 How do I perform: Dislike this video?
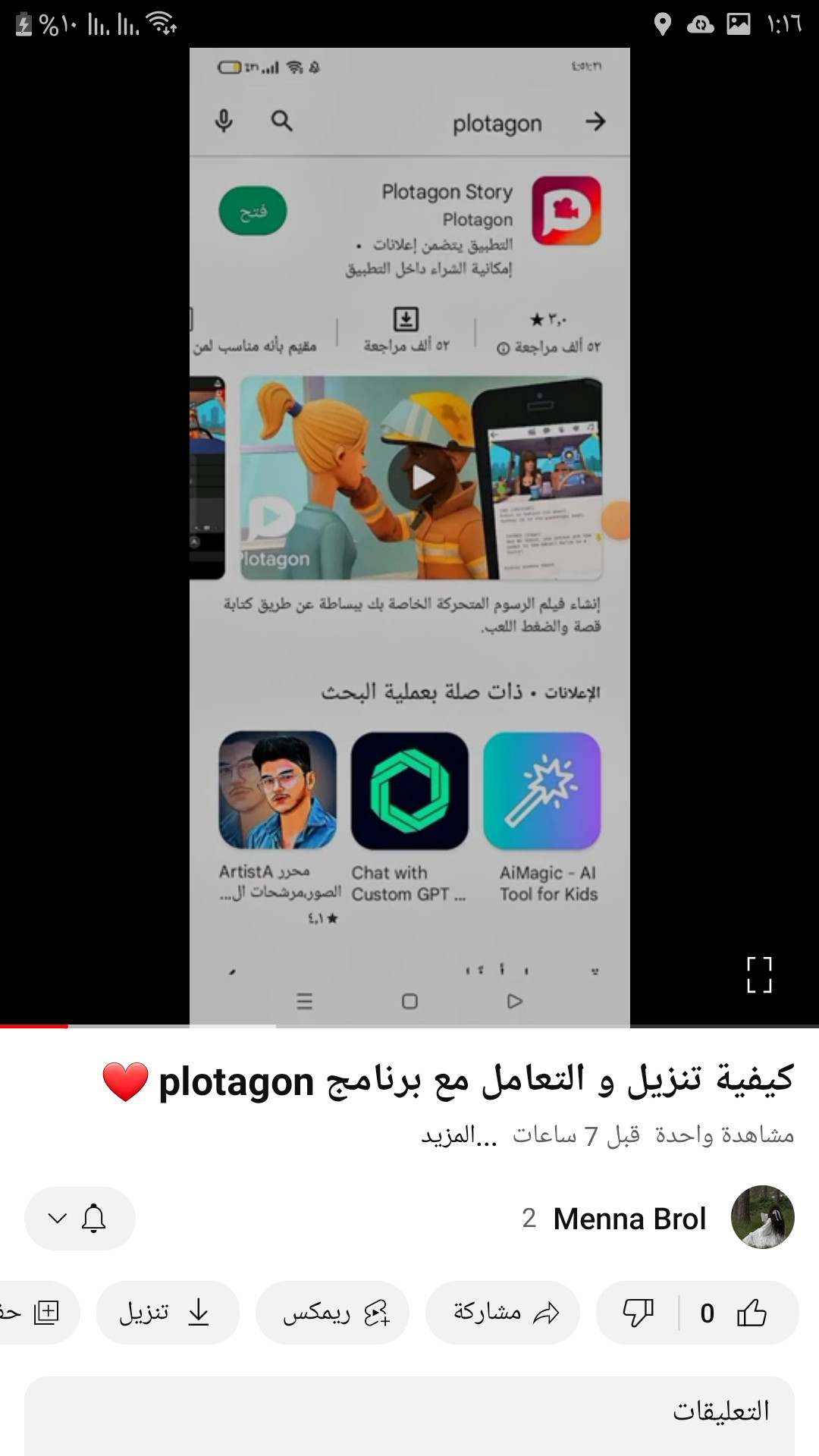tap(638, 1313)
